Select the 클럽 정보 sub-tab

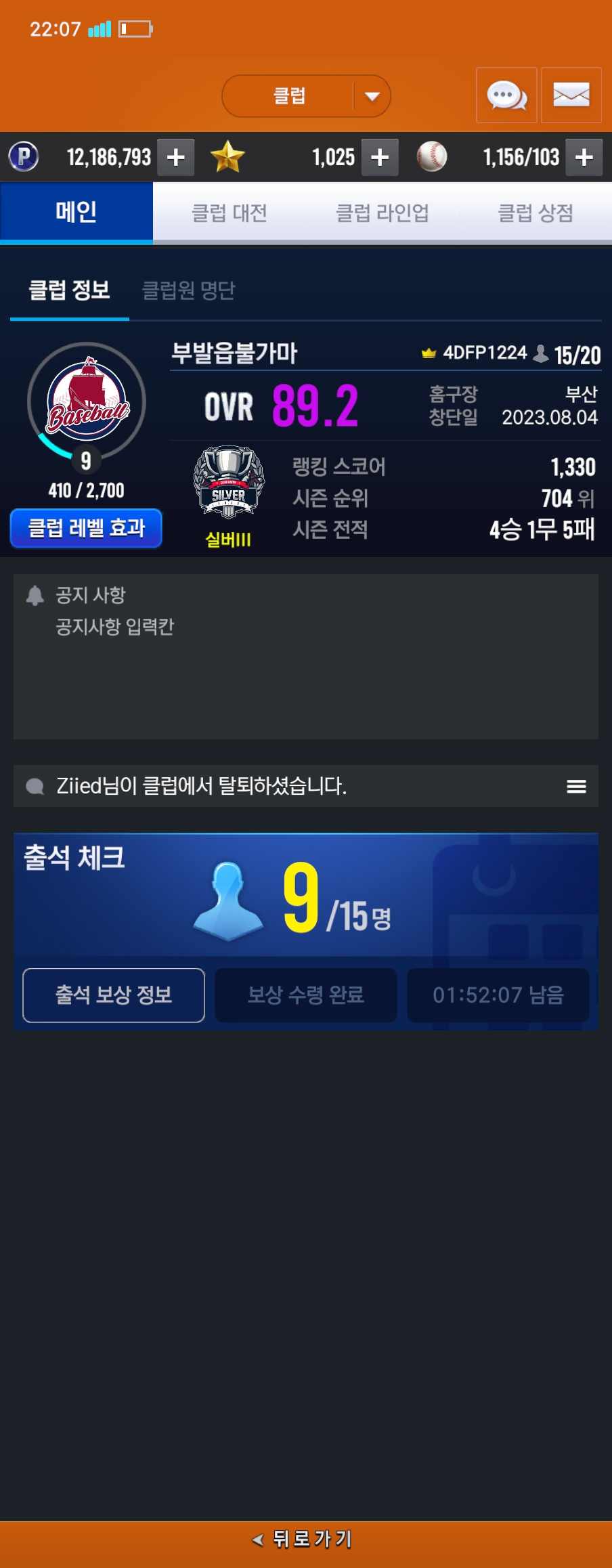(69, 290)
